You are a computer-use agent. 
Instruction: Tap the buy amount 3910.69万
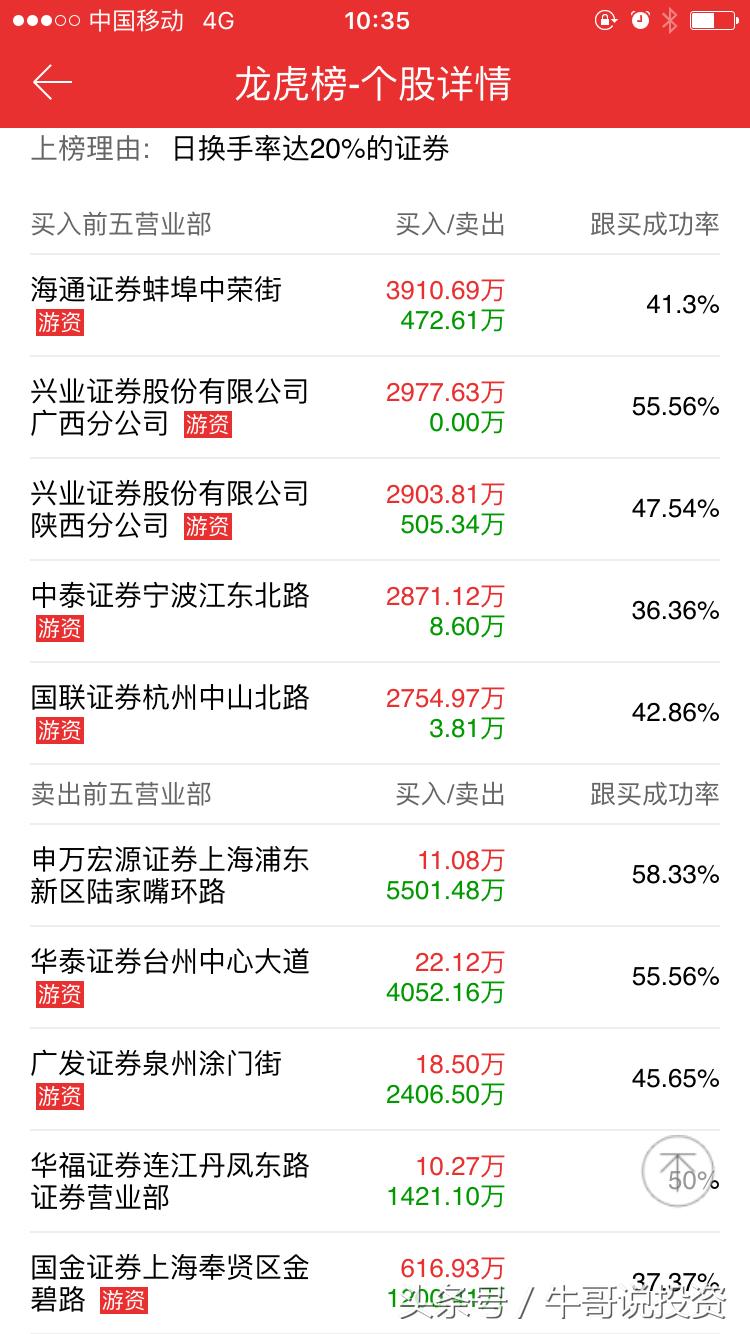pyautogui.click(x=444, y=290)
